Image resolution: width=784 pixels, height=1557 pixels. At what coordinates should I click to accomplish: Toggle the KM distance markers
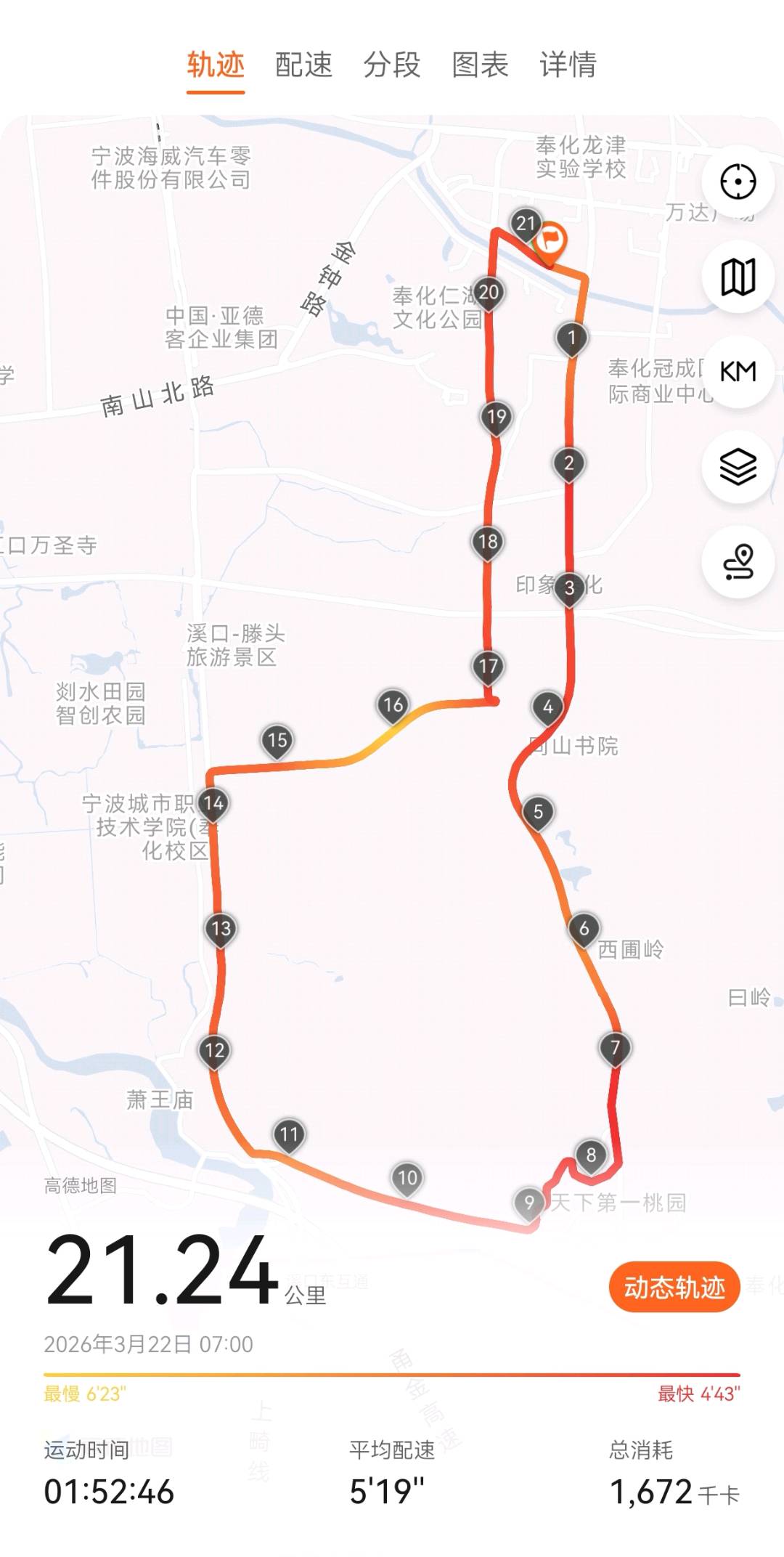738,372
